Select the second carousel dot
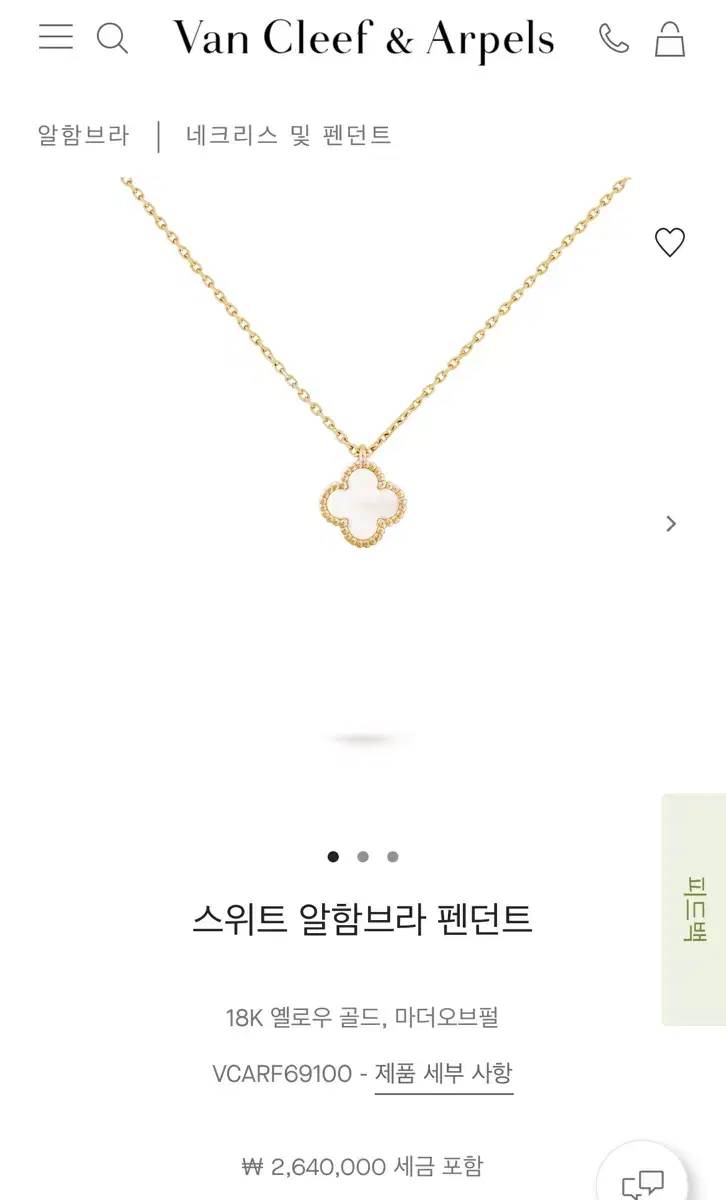Viewport: 726px width, 1200px height. [363, 856]
